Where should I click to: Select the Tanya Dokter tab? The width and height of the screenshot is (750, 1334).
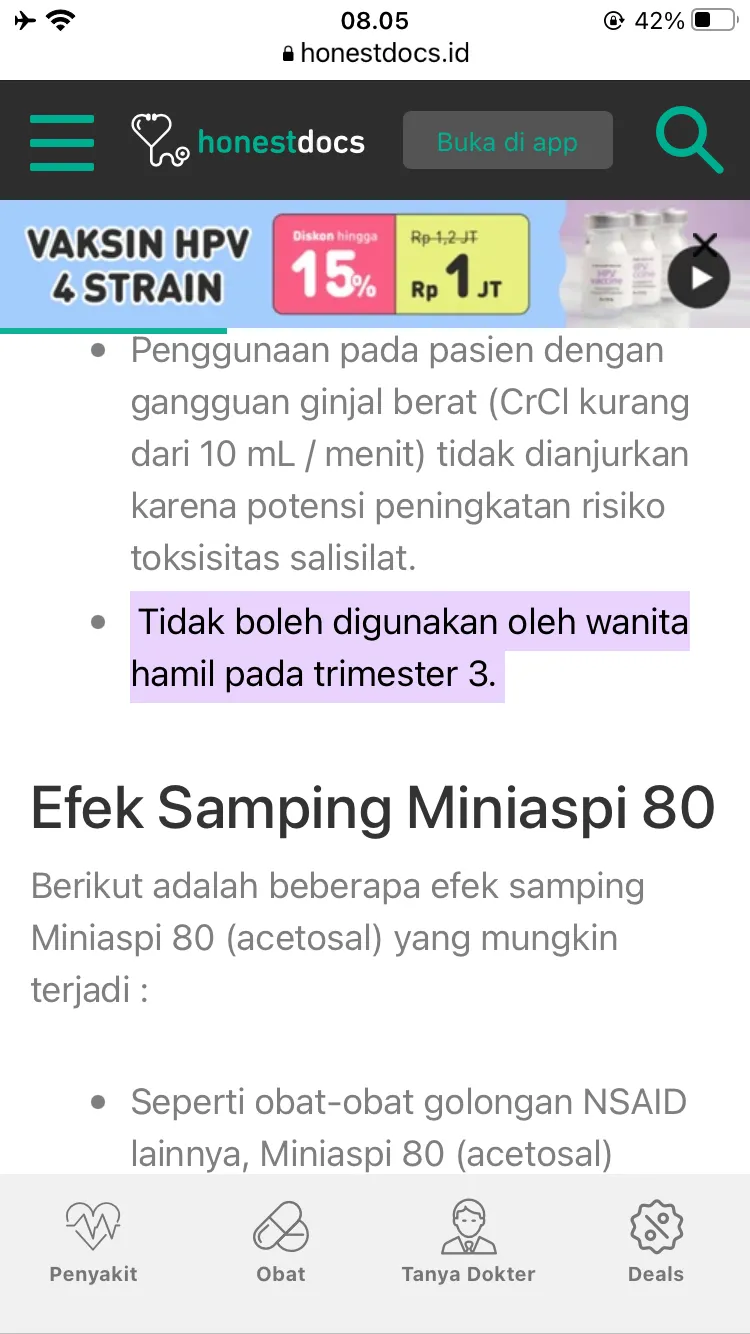[468, 1243]
